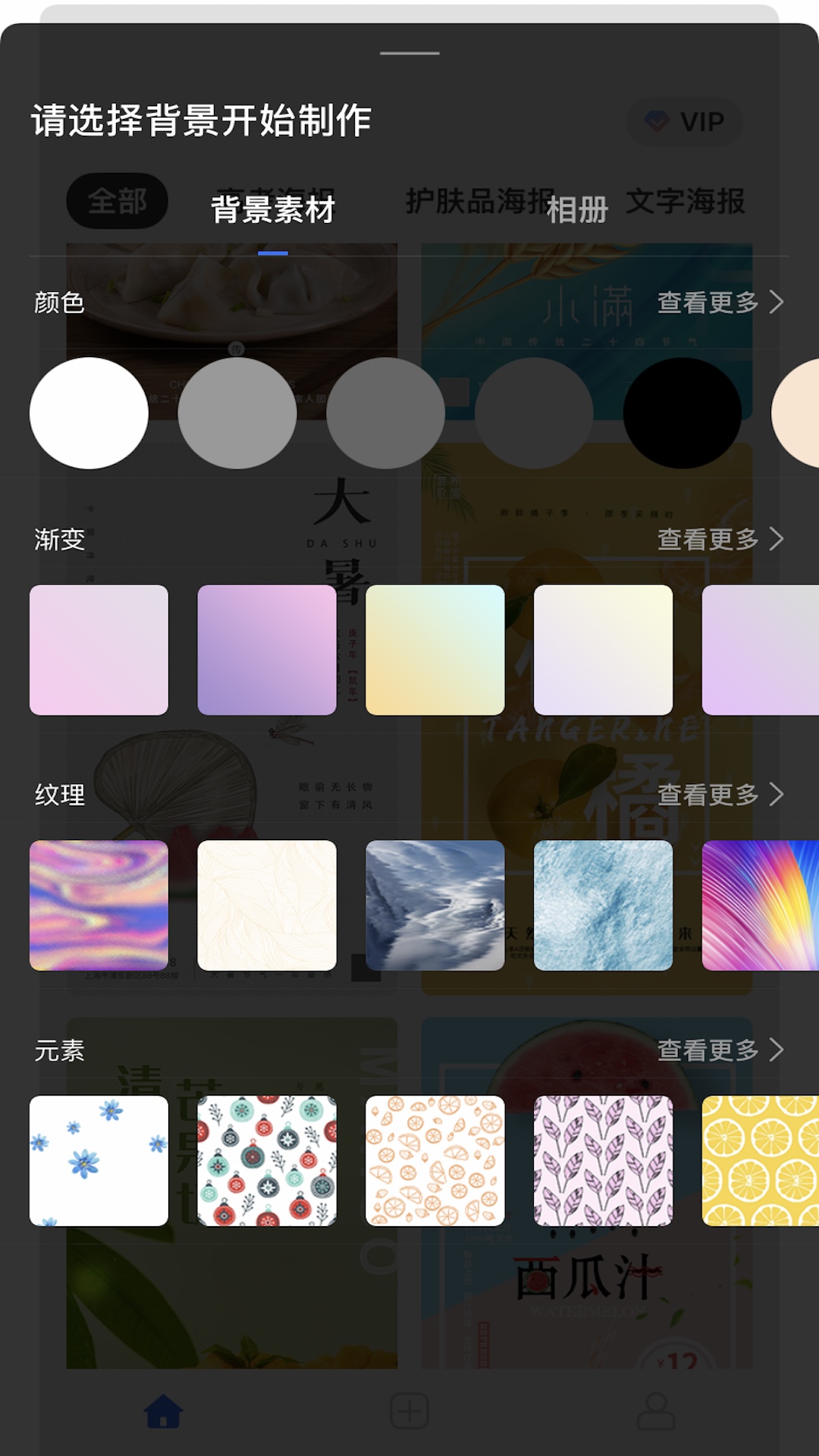This screenshot has height=1456, width=819.
Task: View more colors via 查看更多
Action: point(719,303)
